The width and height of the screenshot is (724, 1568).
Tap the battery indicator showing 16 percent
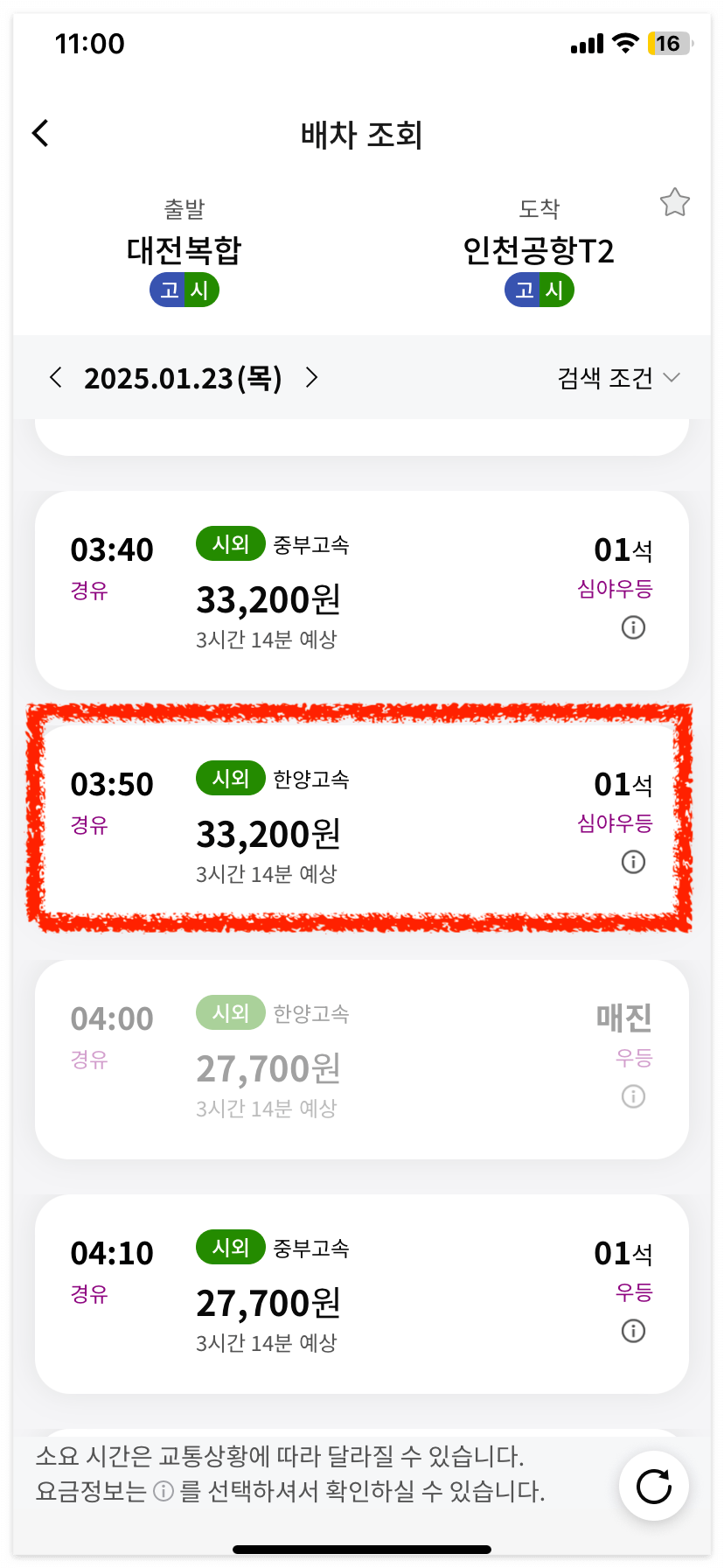click(x=668, y=43)
